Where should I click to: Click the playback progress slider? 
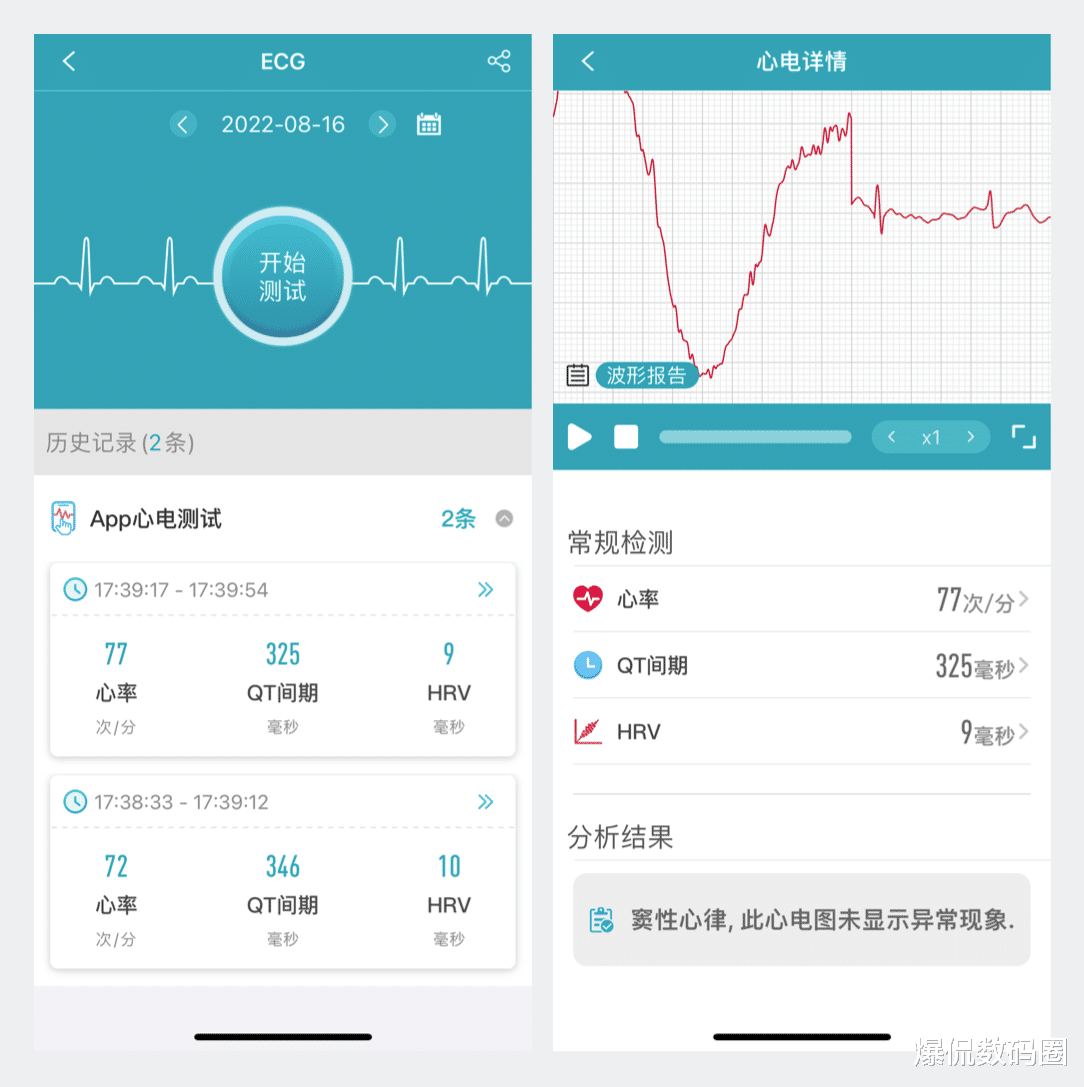[x=755, y=437]
